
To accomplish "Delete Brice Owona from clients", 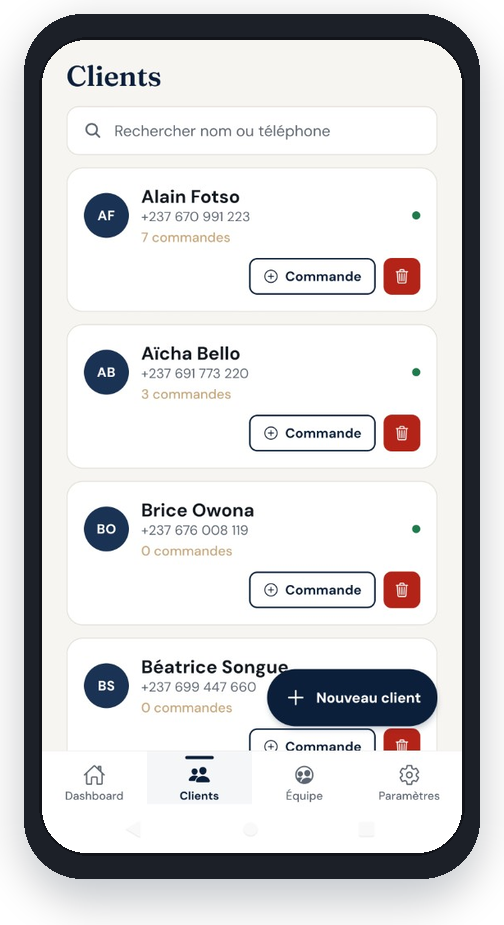I will 402,590.
